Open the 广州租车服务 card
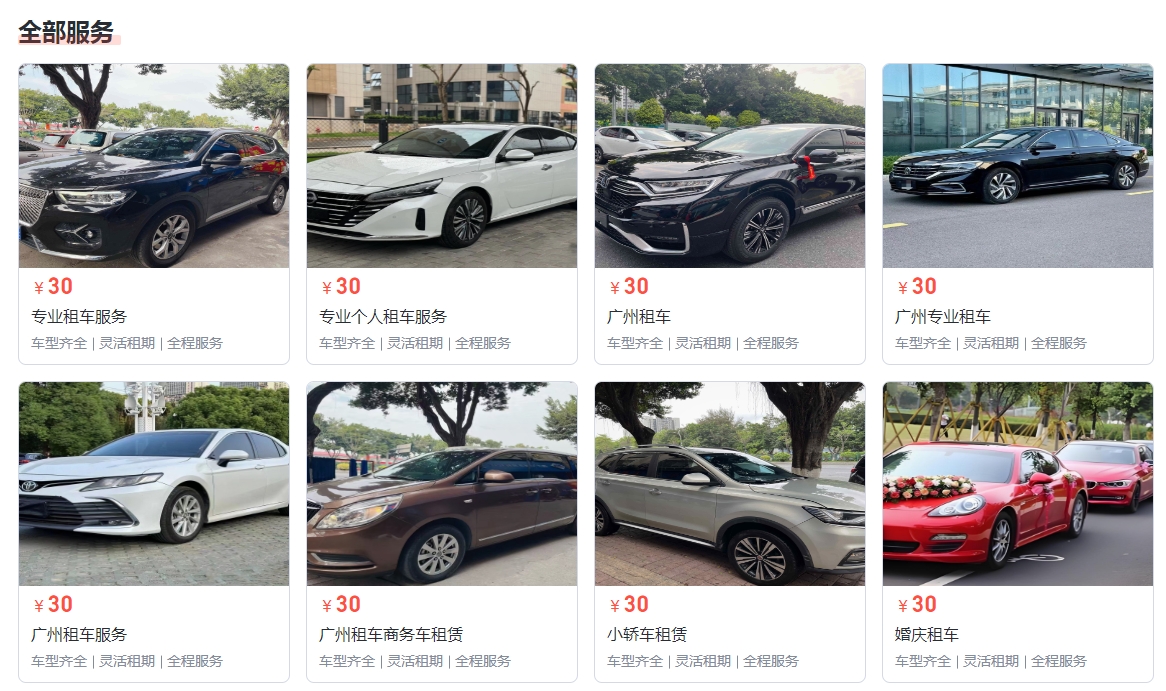Viewport: 1166px width, 691px height. tap(153, 532)
